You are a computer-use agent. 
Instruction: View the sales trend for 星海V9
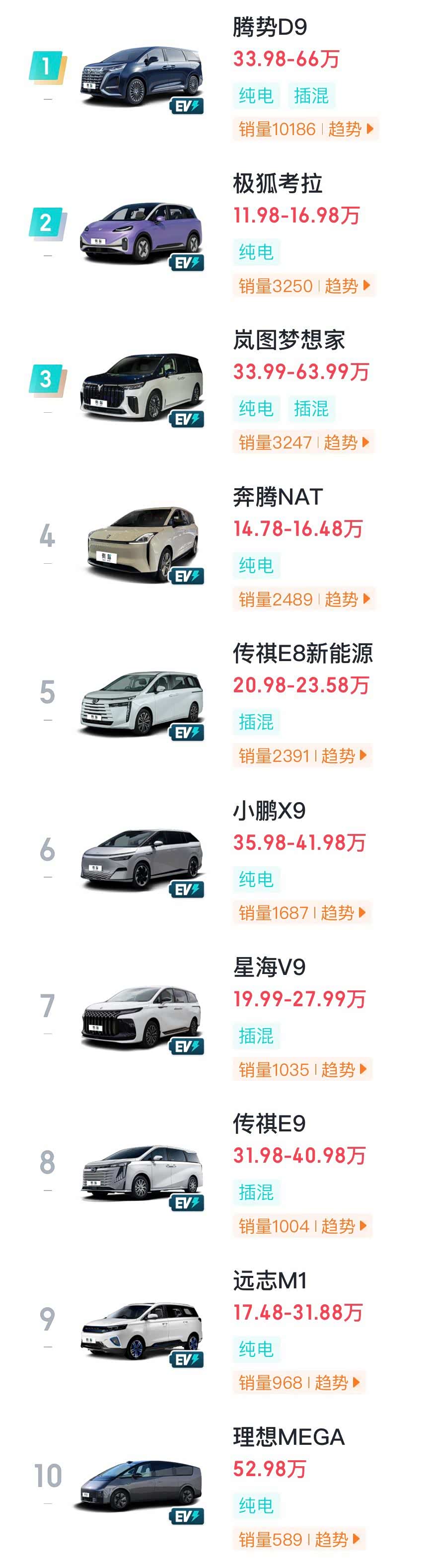click(343, 1069)
